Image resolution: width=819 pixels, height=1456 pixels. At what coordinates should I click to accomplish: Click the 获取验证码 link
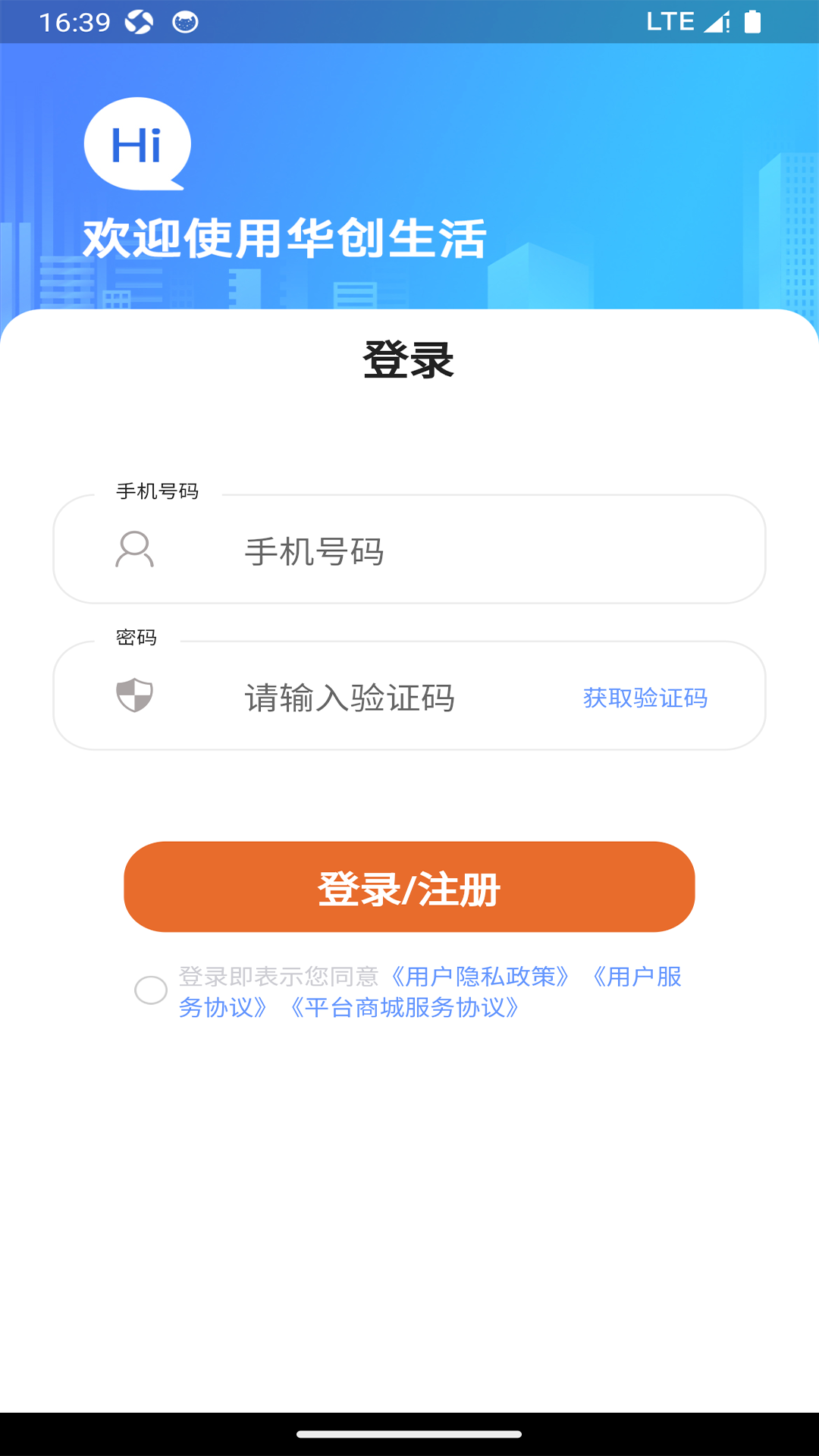coord(644,699)
